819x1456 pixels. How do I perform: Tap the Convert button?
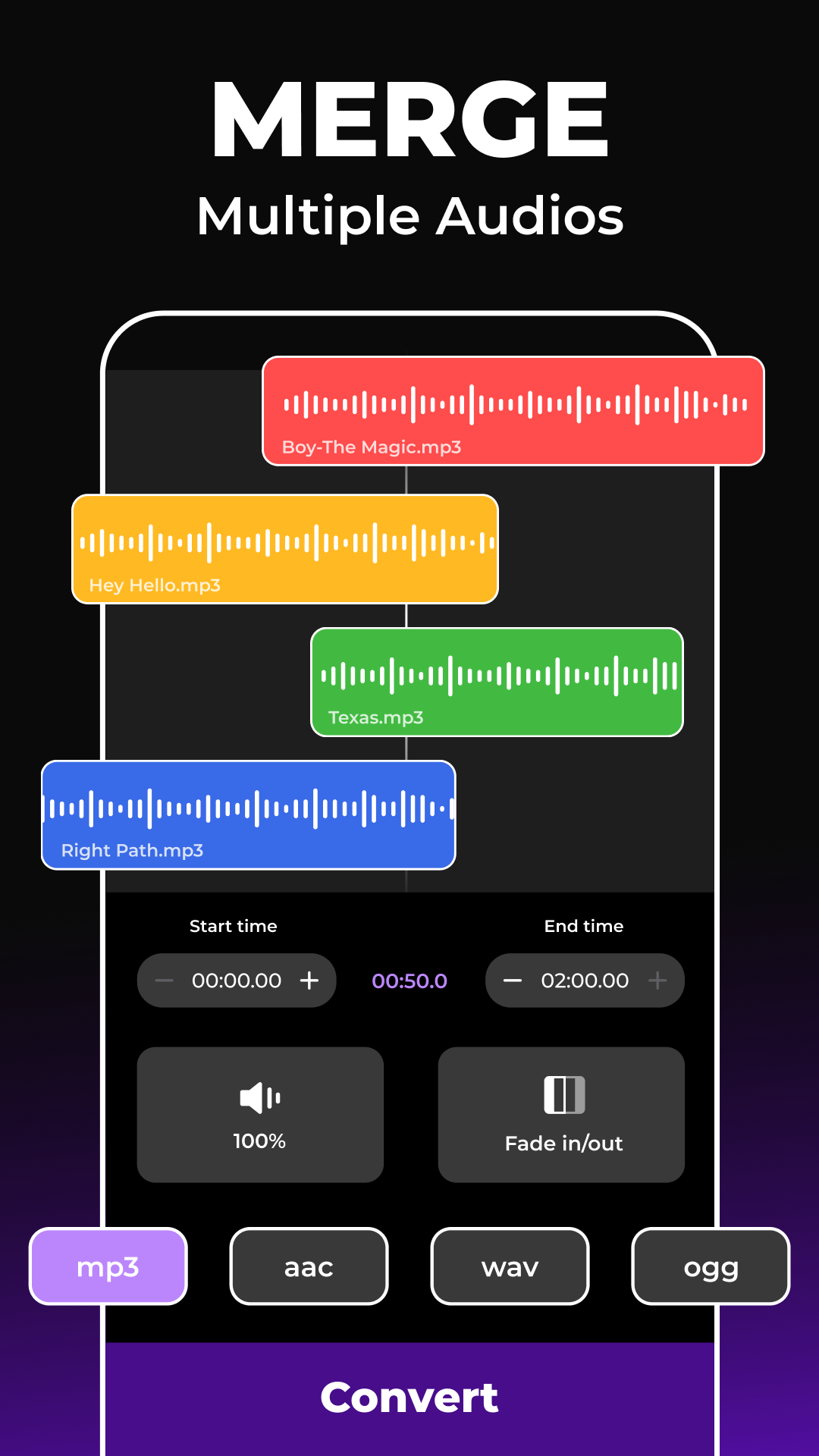(409, 1399)
